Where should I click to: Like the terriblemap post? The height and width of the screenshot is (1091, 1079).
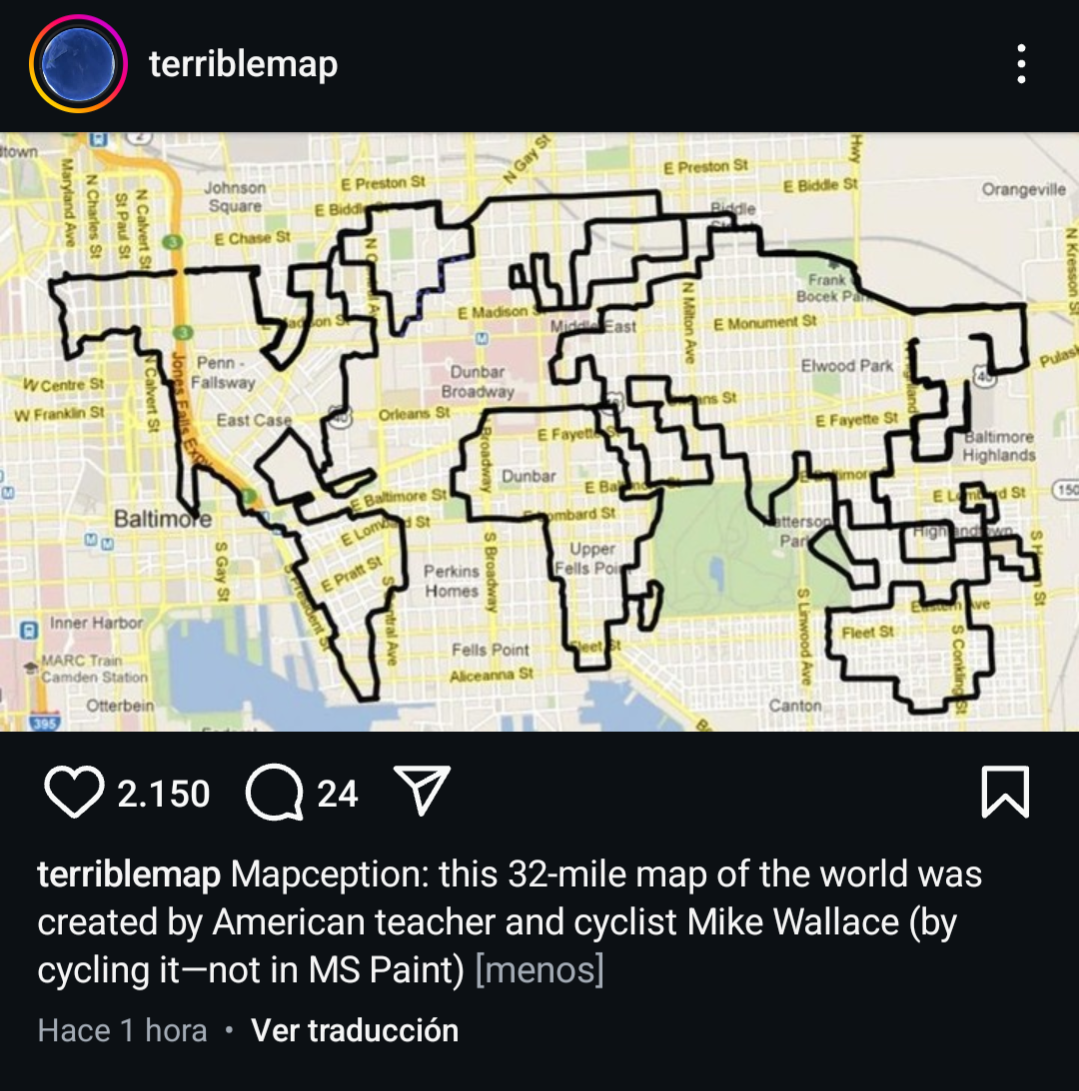[75, 793]
